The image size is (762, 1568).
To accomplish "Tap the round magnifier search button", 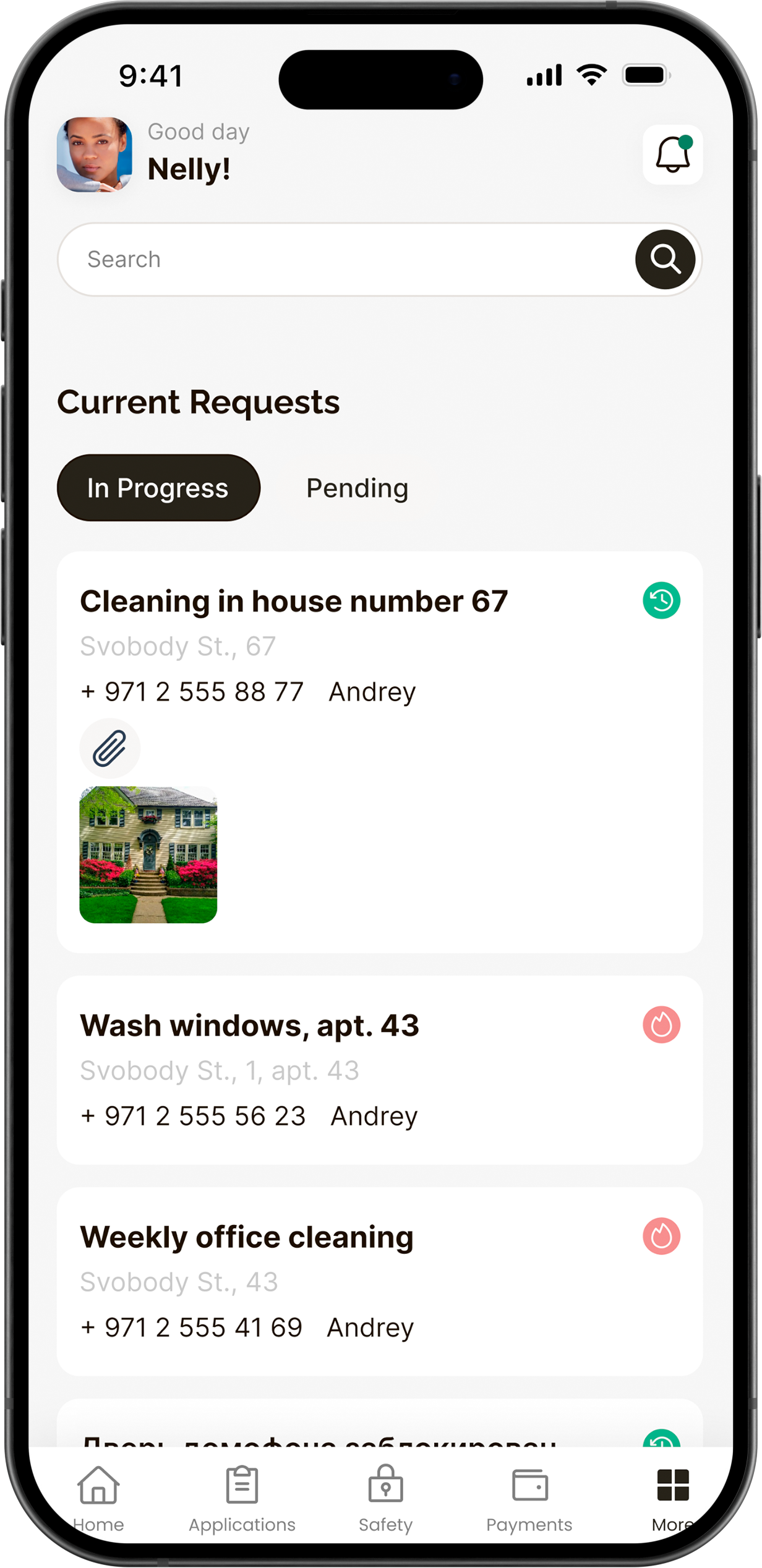I will pos(665,260).
